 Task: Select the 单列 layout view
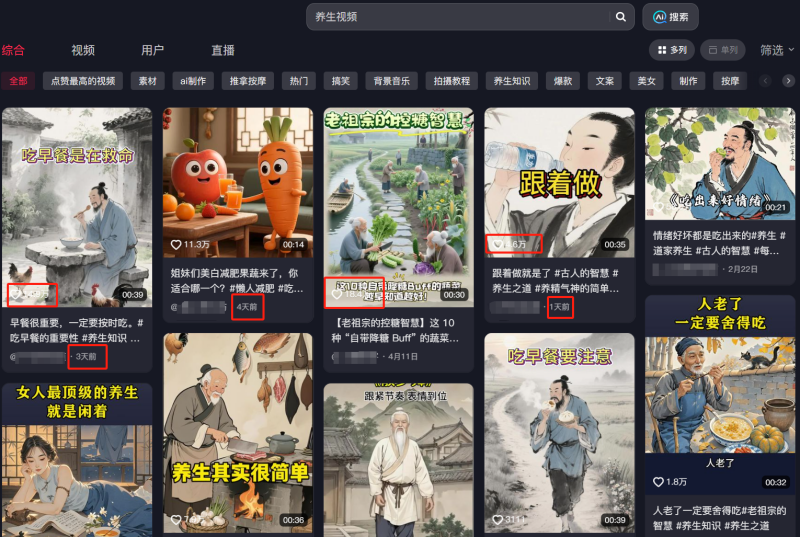[722, 50]
